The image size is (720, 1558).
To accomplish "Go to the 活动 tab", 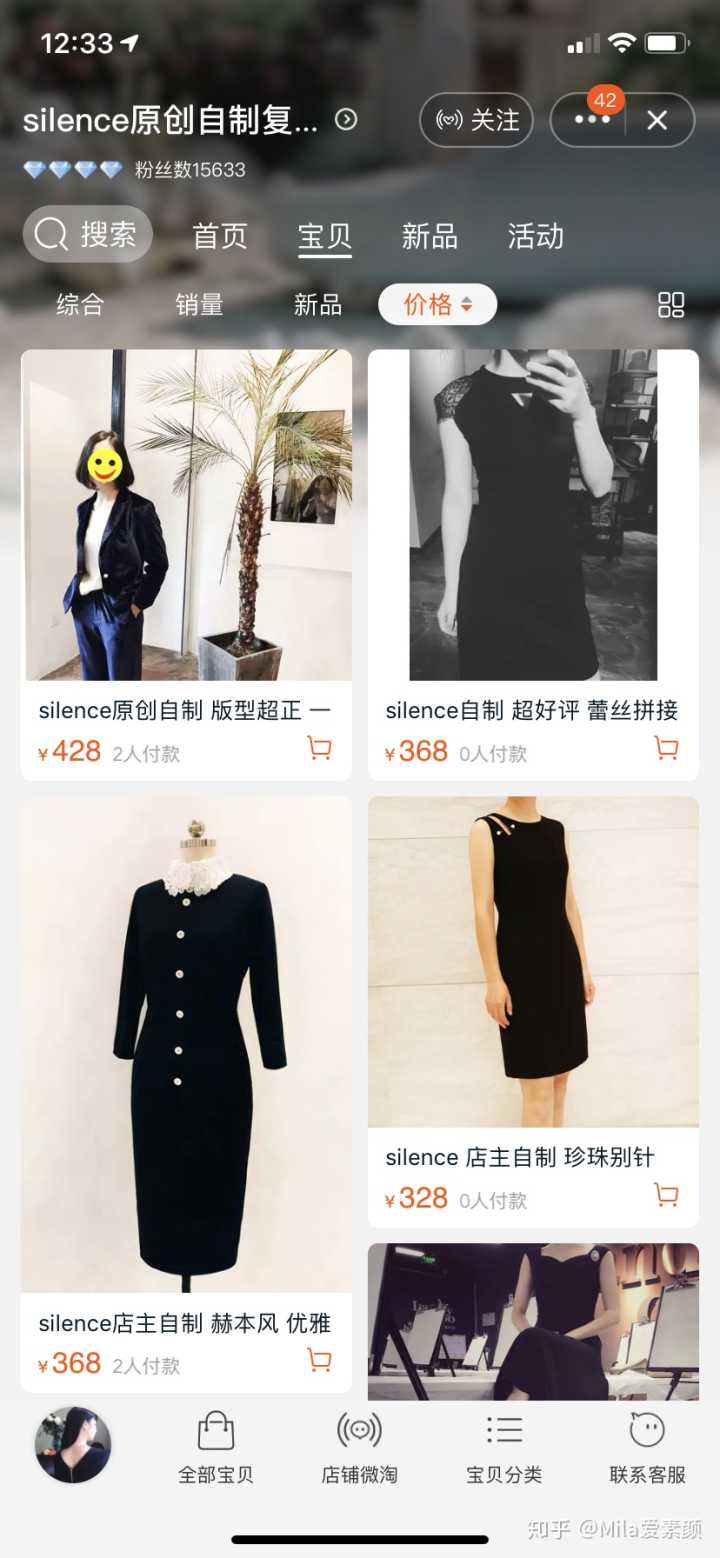I will click(x=535, y=236).
